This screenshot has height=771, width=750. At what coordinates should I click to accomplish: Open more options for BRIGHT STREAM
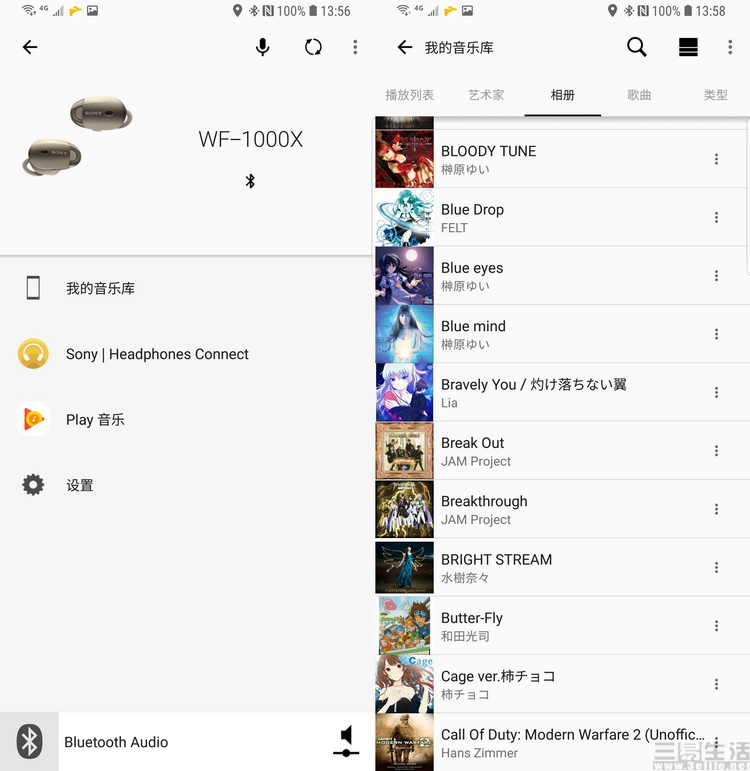(716, 568)
